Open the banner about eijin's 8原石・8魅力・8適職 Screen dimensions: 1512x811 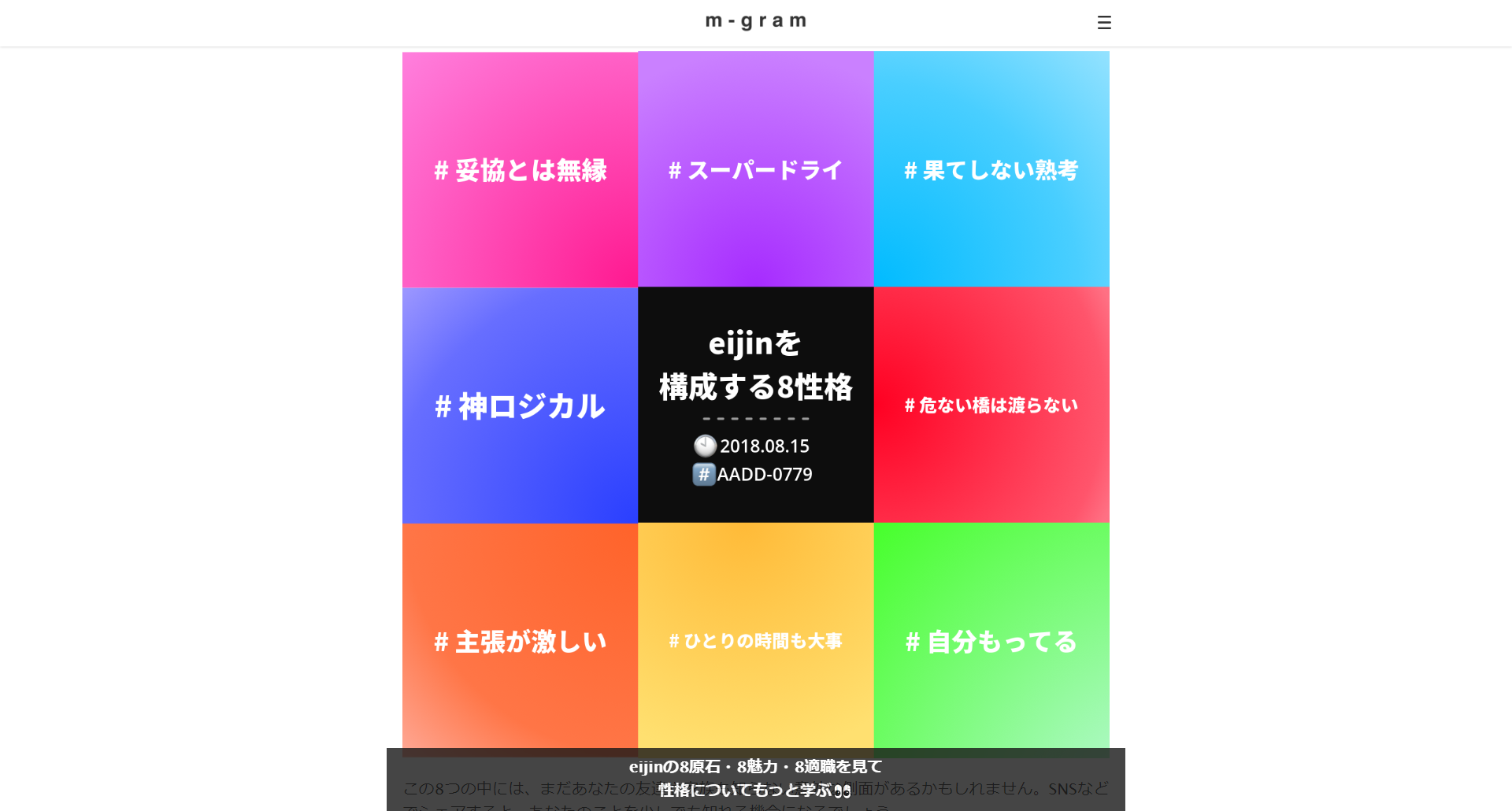click(x=755, y=778)
